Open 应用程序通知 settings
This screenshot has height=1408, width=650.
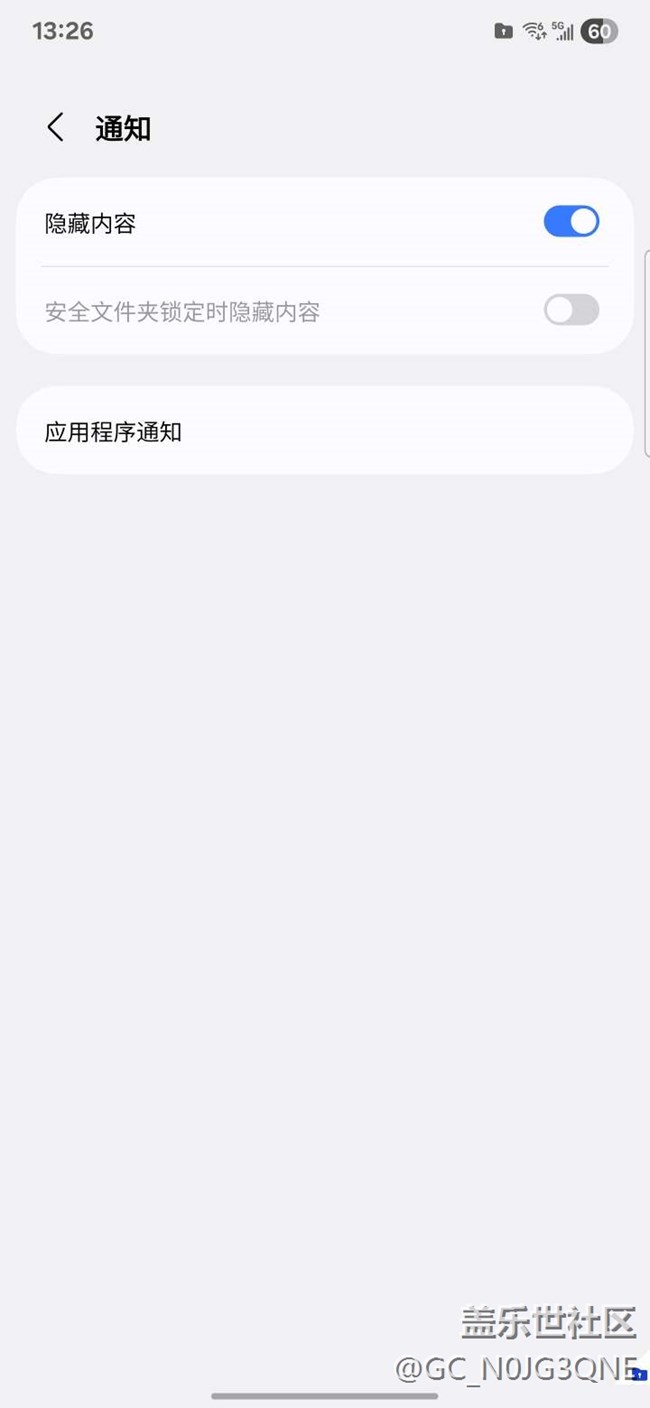tap(325, 431)
